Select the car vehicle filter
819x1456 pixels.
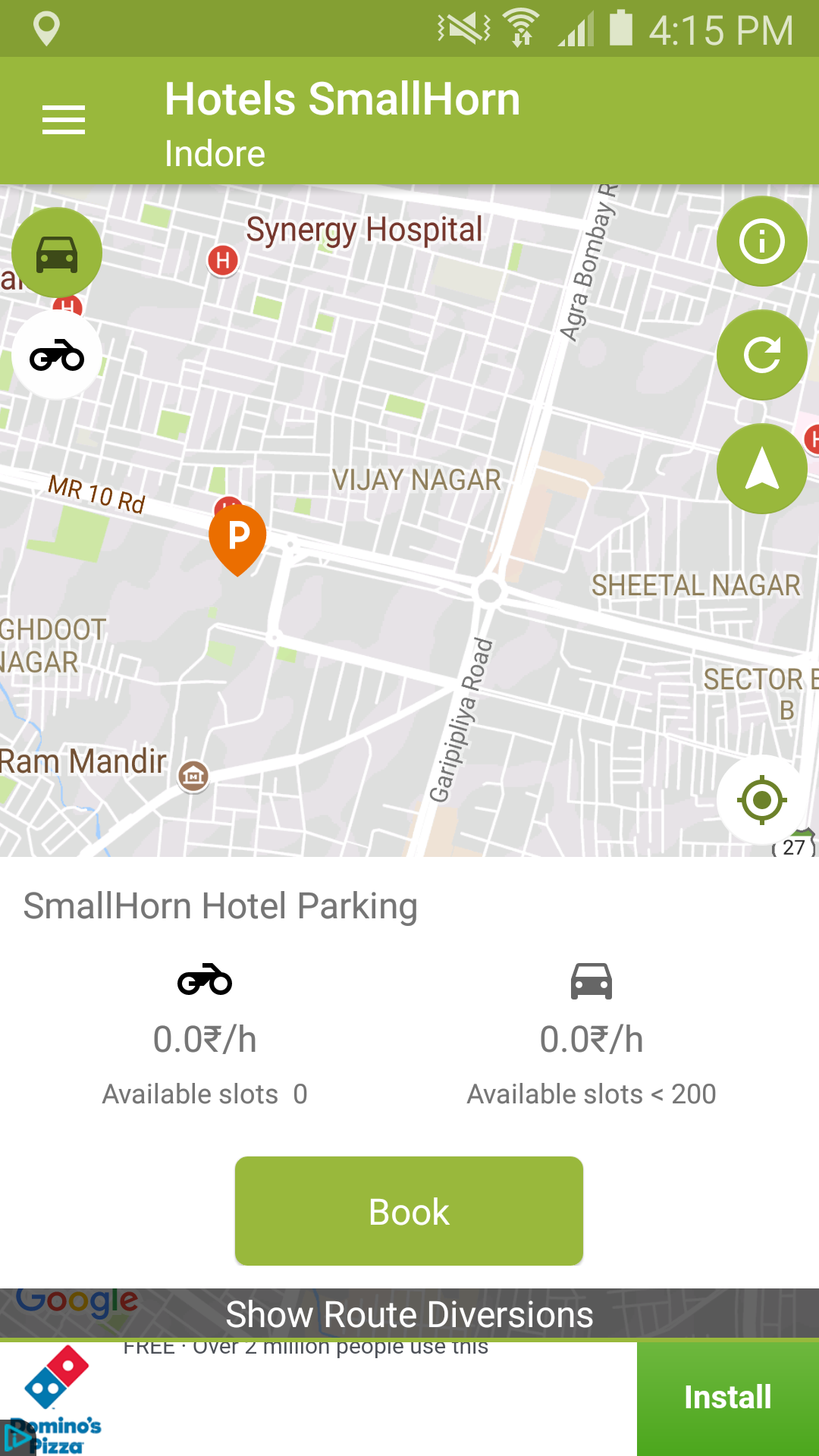[57, 253]
